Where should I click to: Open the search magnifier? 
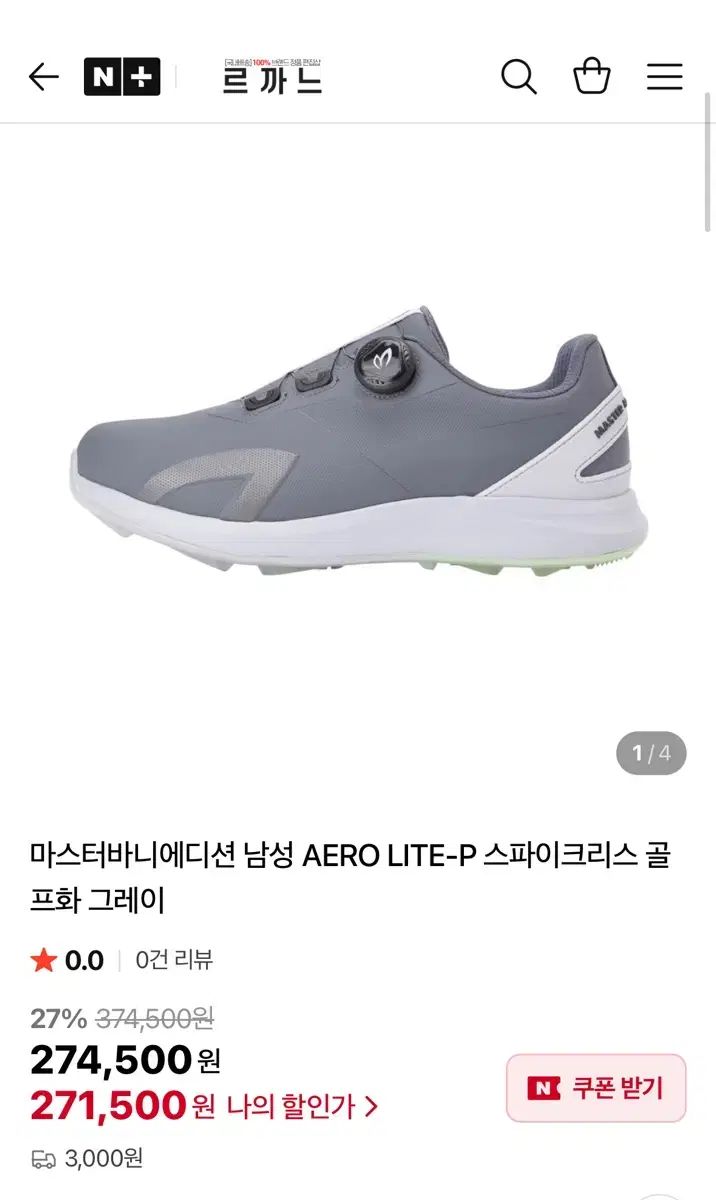click(x=518, y=77)
